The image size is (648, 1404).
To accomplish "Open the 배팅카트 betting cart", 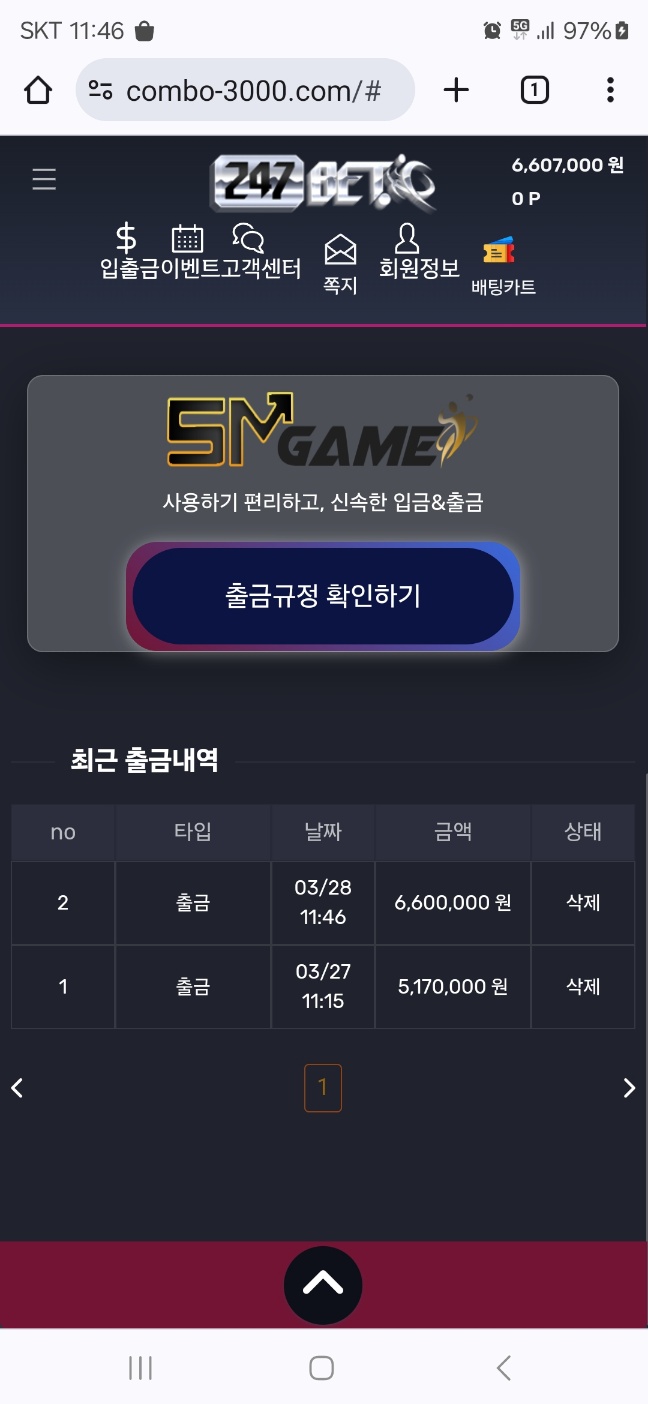I will click(503, 267).
